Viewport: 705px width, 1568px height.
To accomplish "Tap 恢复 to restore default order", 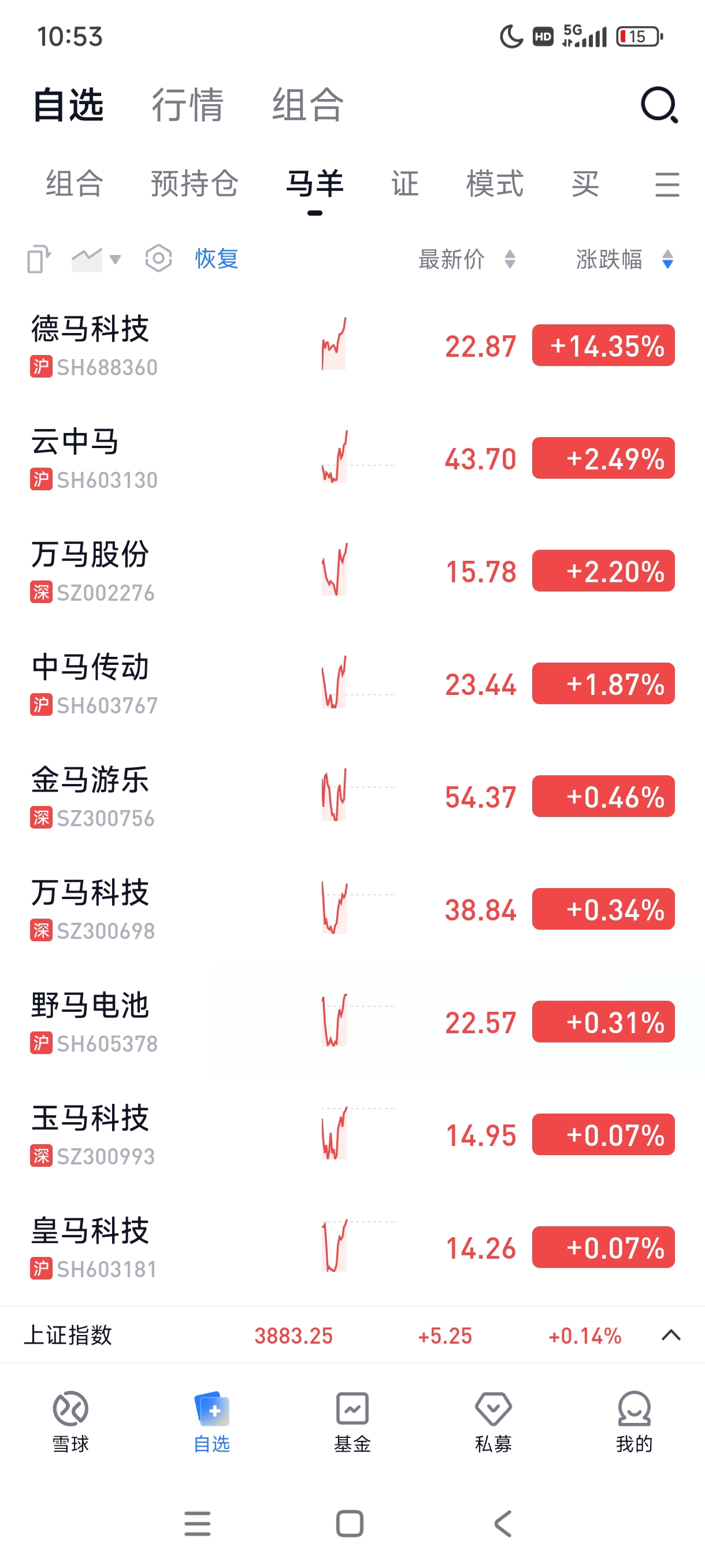I will pyautogui.click(x=217, y=258).
